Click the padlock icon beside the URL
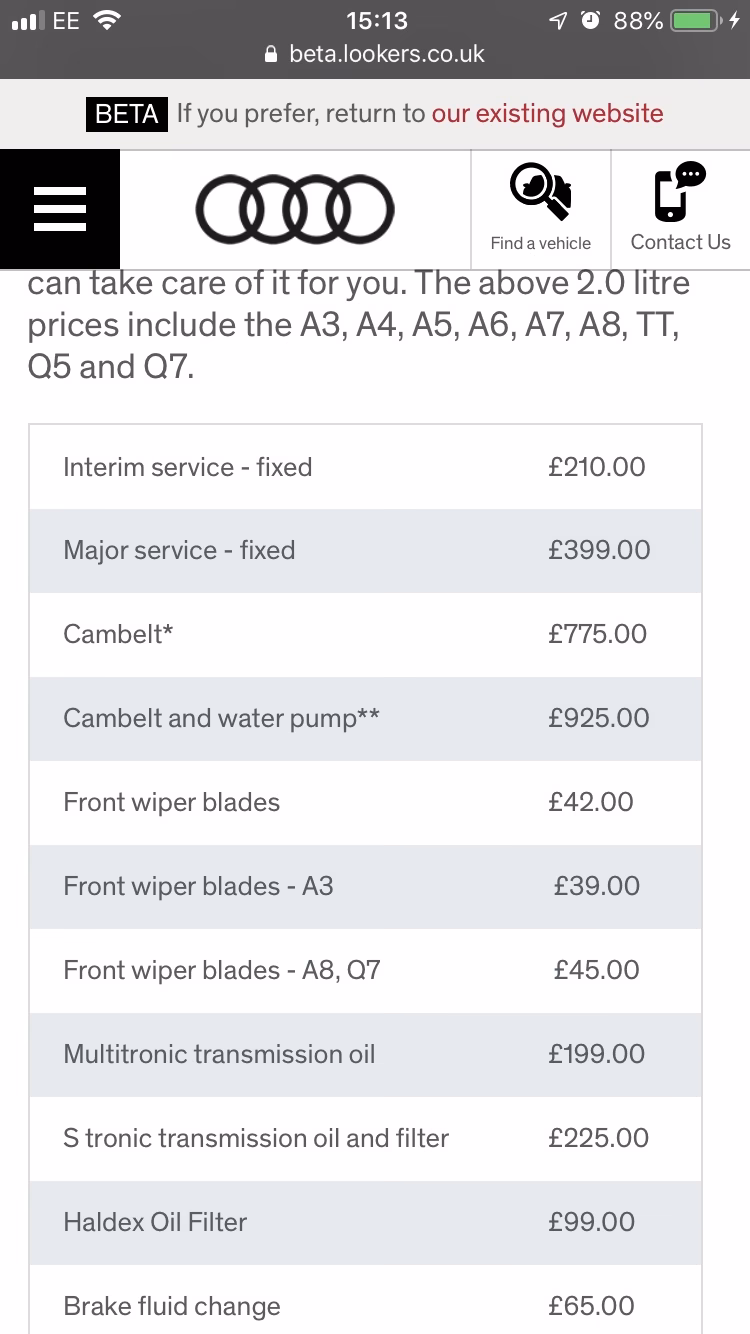This screenshot has height=1334, width=750. click(270, 53)
